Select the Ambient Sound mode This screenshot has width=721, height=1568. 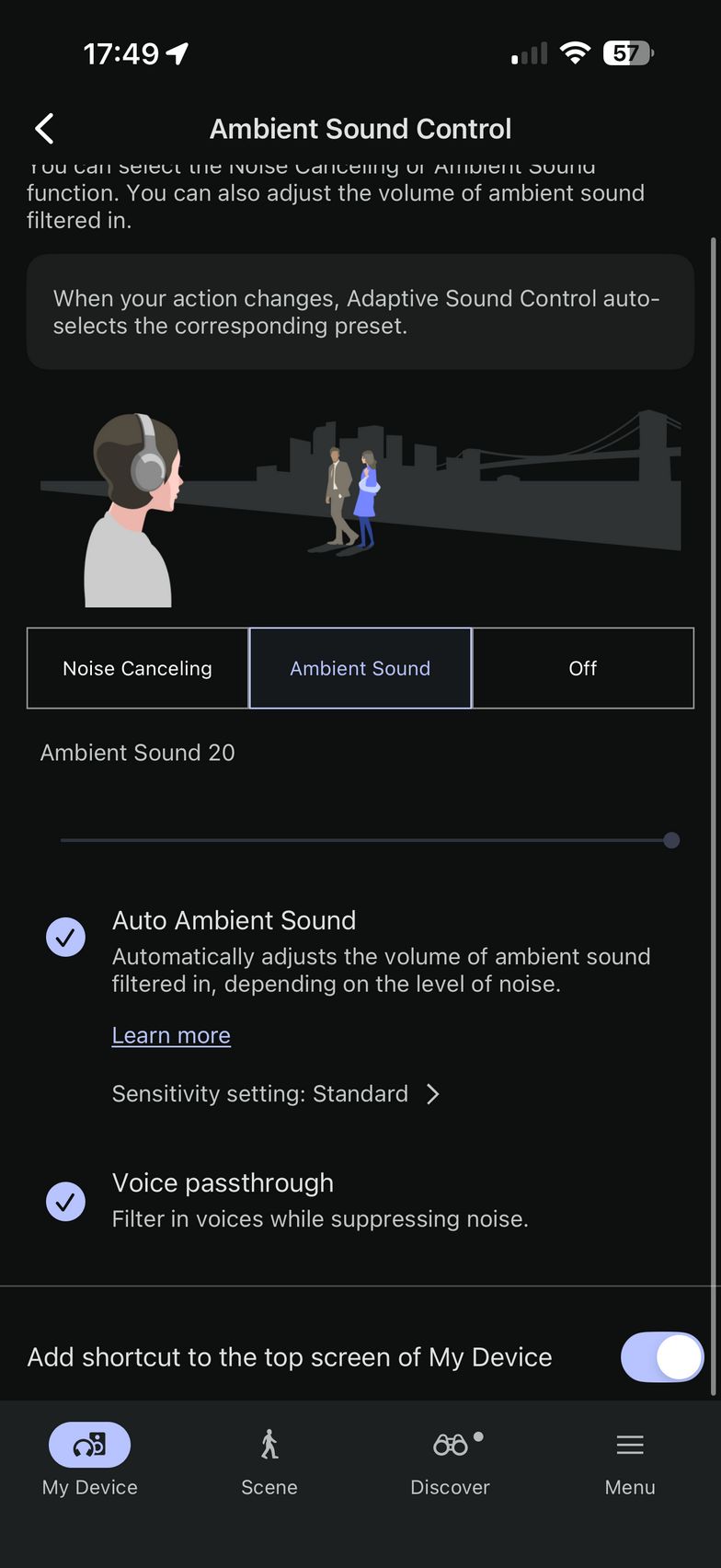click(x=360, y=668)
